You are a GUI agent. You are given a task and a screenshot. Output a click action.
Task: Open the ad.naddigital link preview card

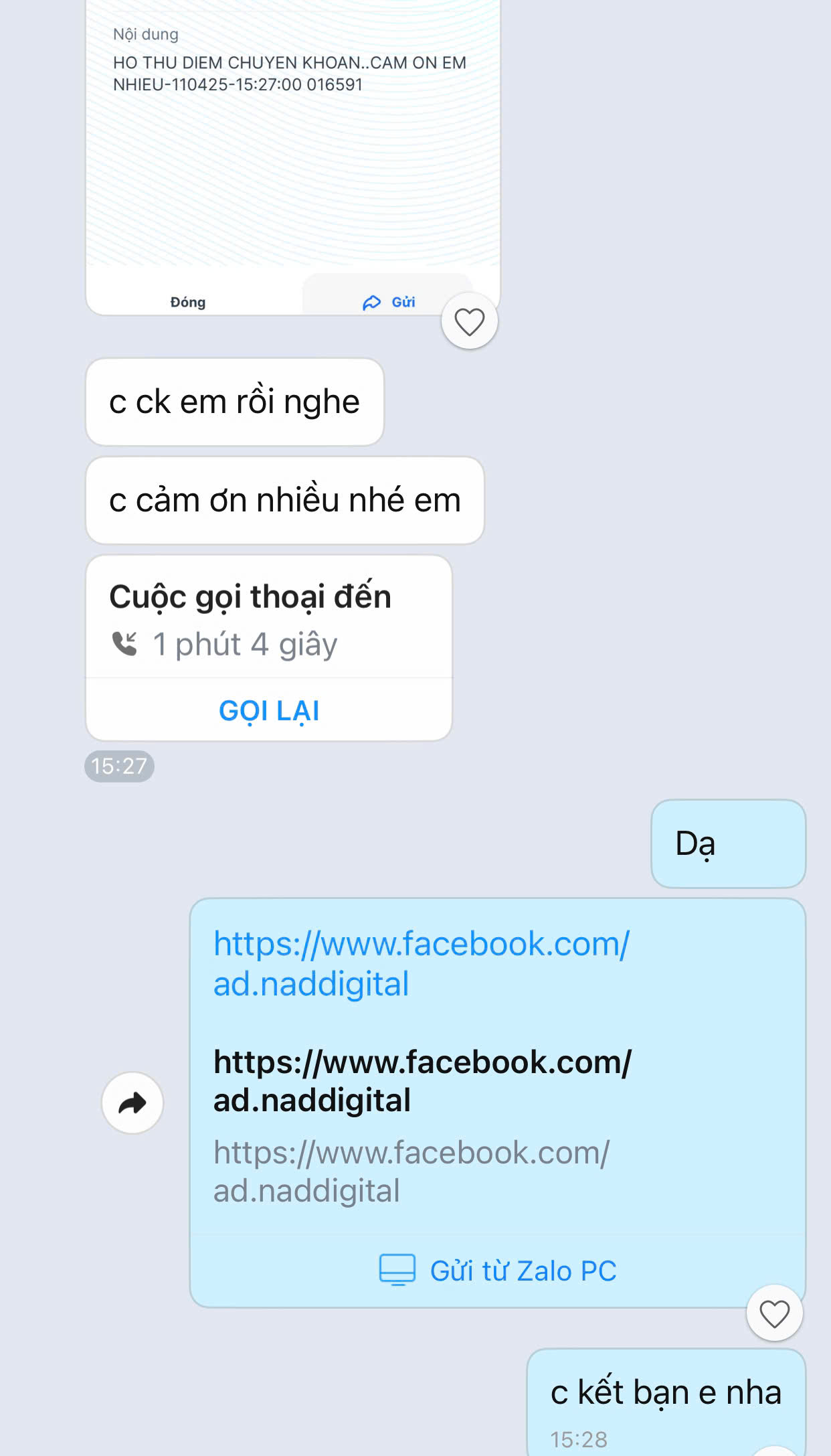[x=422, y=1125]
